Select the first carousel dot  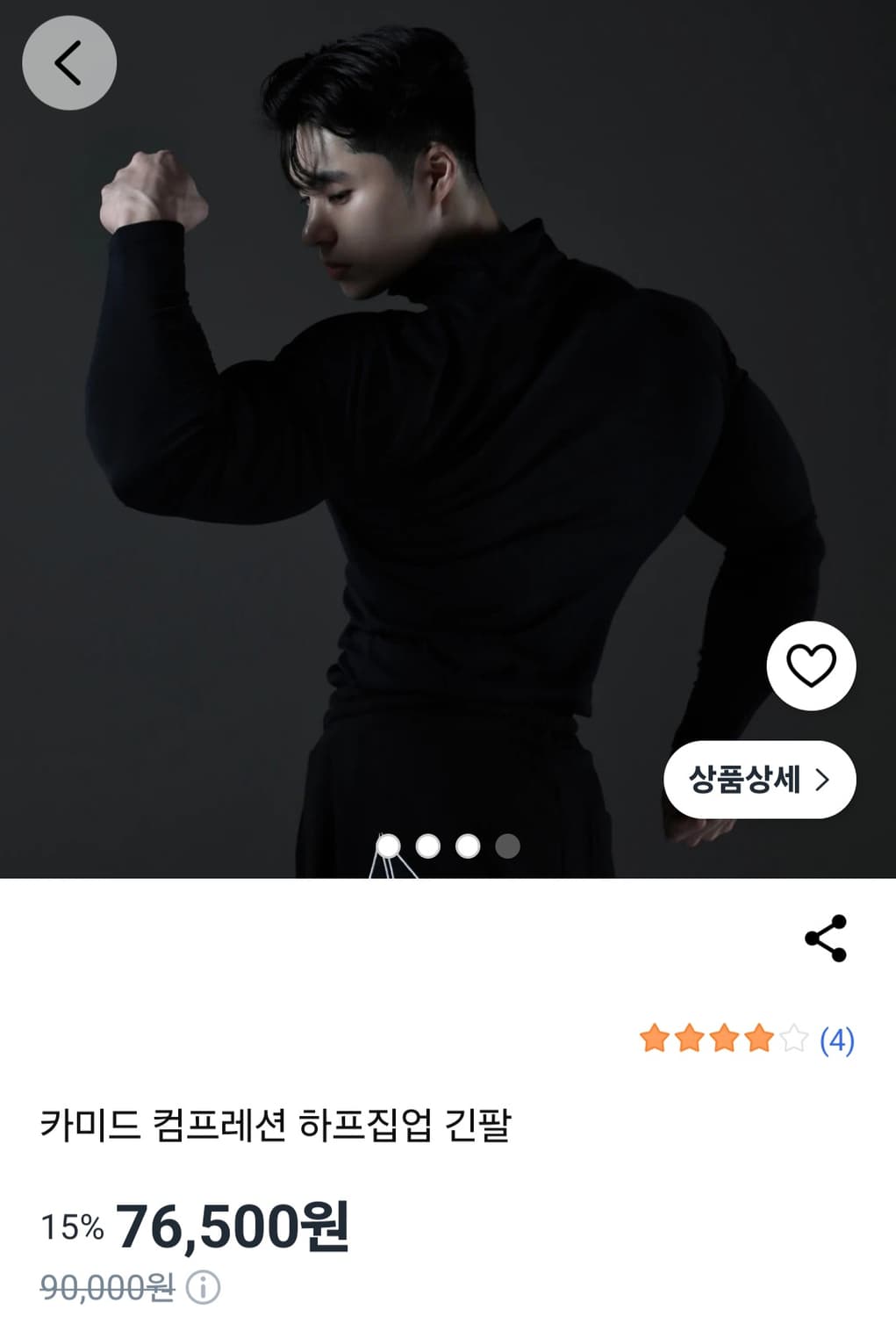(x=389, y=845)
